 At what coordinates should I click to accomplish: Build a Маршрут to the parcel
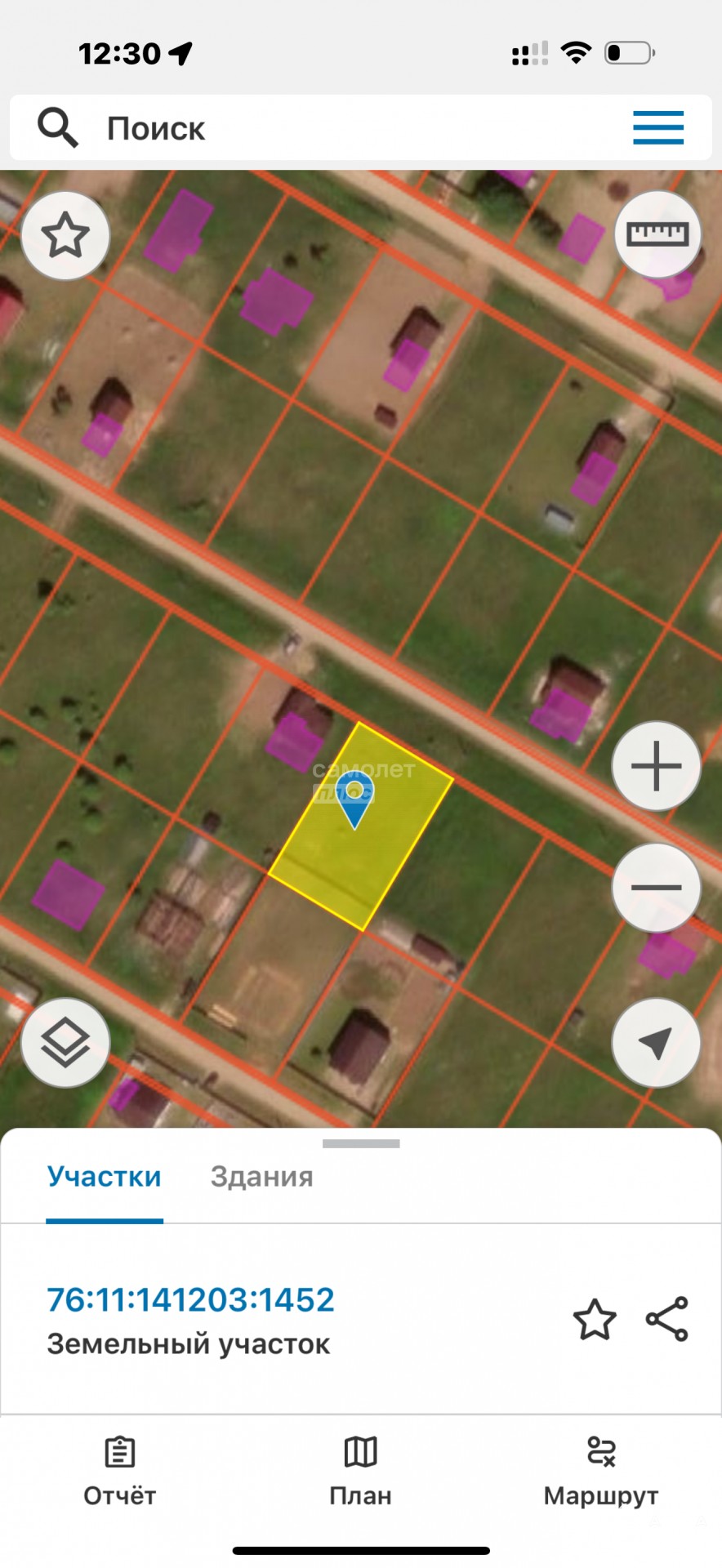601,1472
